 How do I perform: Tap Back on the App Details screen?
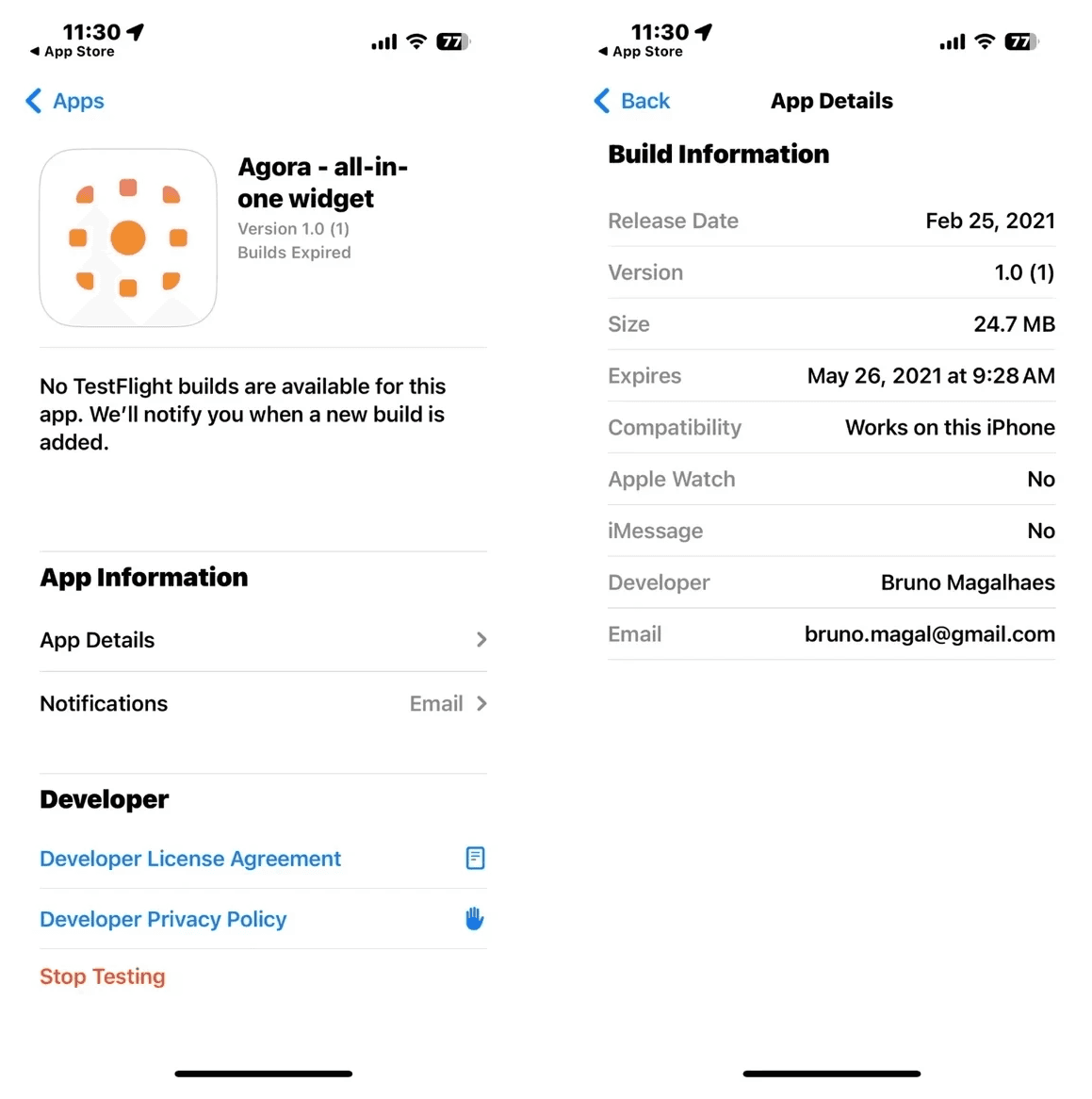point(632,101)
